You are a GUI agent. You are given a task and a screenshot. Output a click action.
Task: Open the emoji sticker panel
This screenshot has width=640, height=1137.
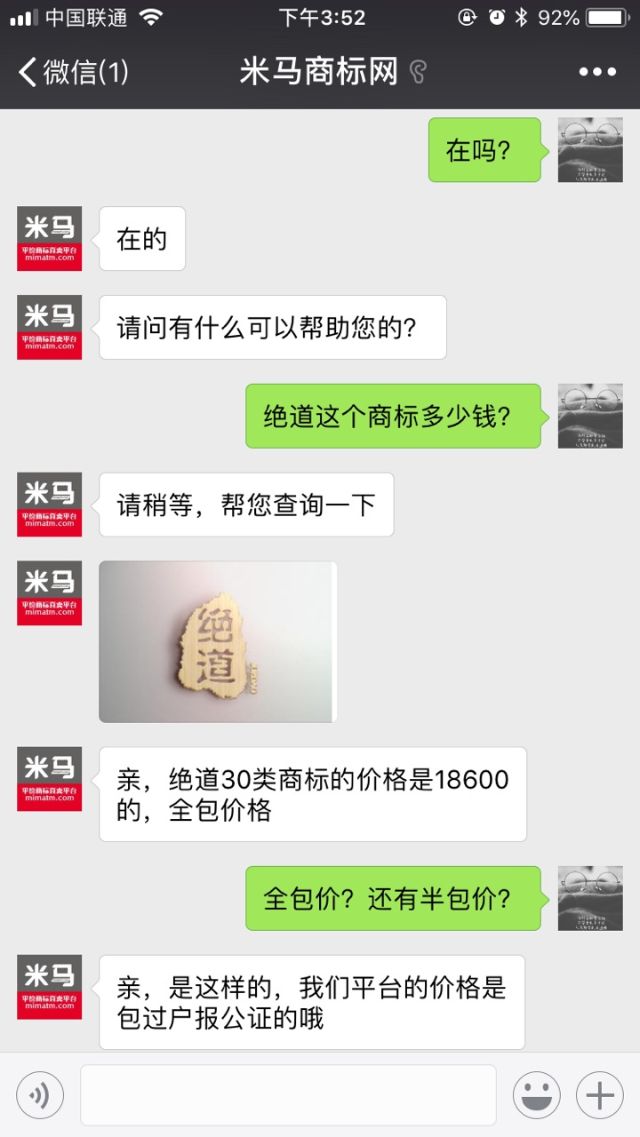pyautogui.click(x=537, y=1096)
